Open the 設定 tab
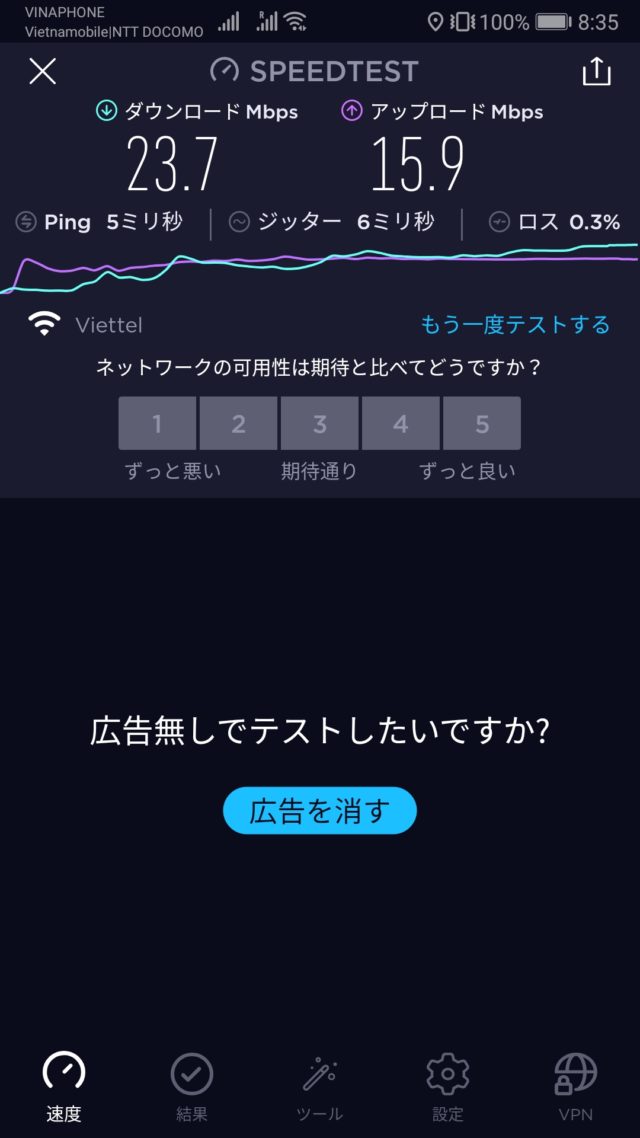 coord(448,1086)
